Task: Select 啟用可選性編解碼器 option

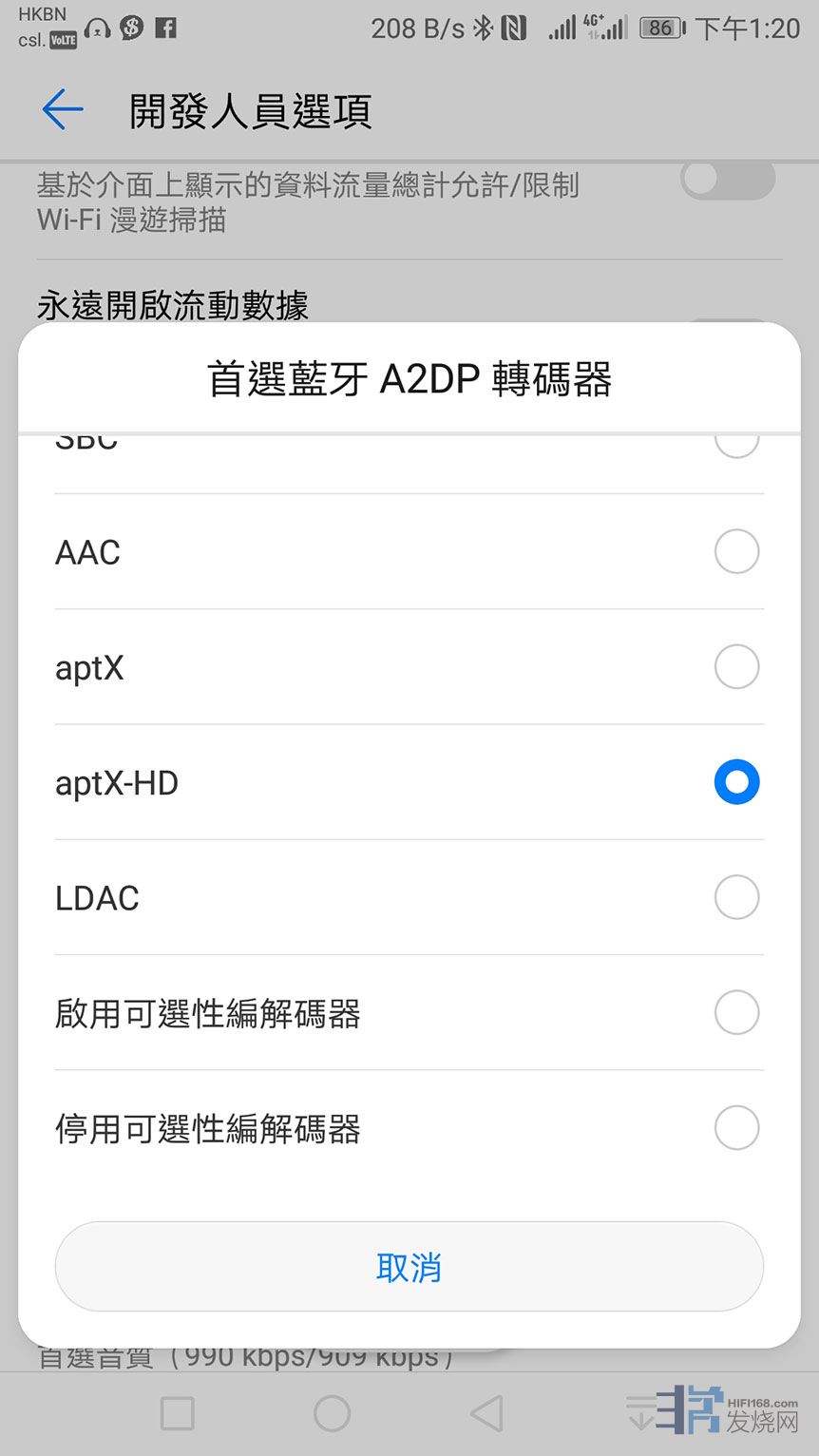Action: pyautogui.click(x=736, y=1013)
